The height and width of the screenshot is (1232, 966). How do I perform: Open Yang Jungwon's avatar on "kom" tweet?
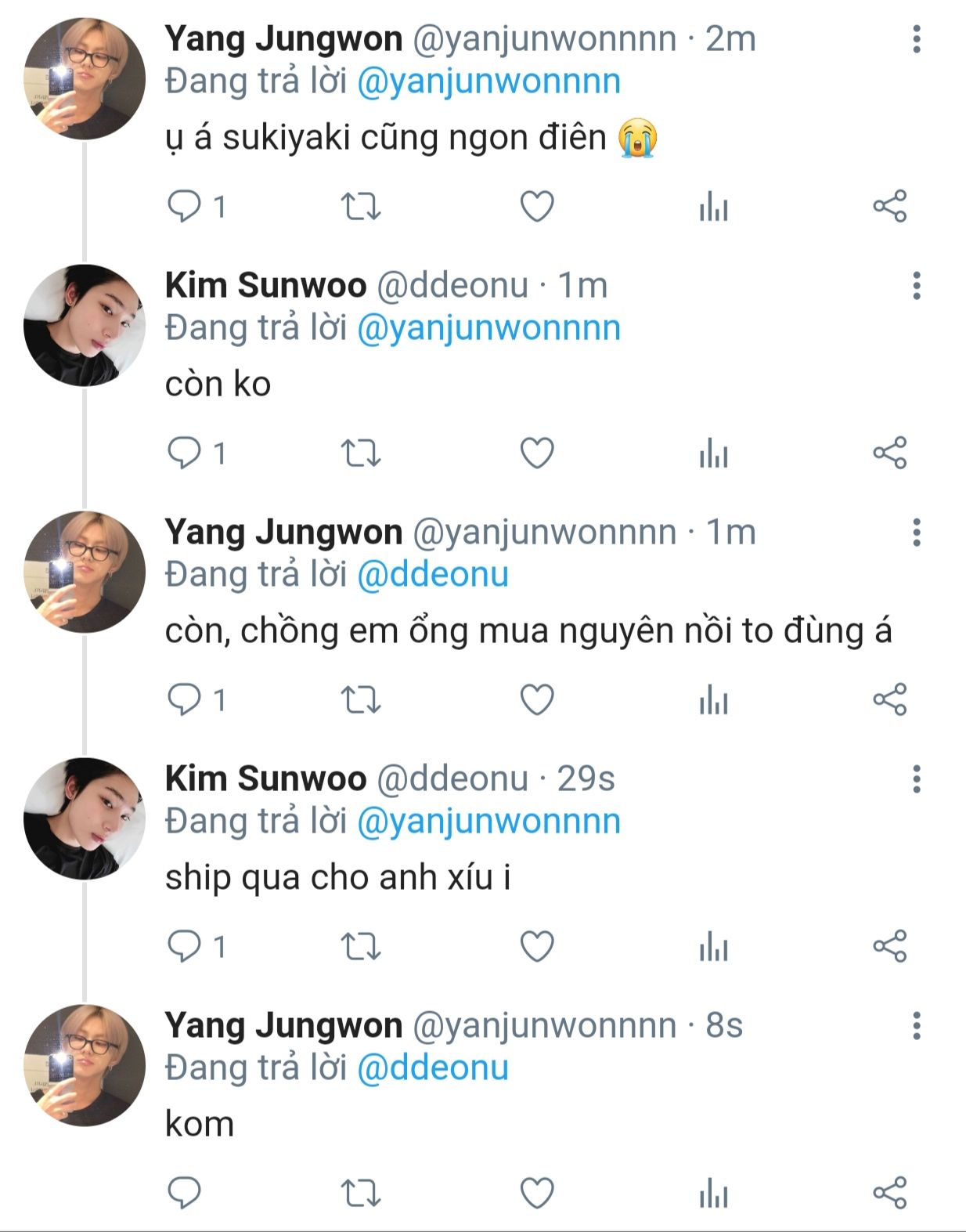[x=85, y=1065]
